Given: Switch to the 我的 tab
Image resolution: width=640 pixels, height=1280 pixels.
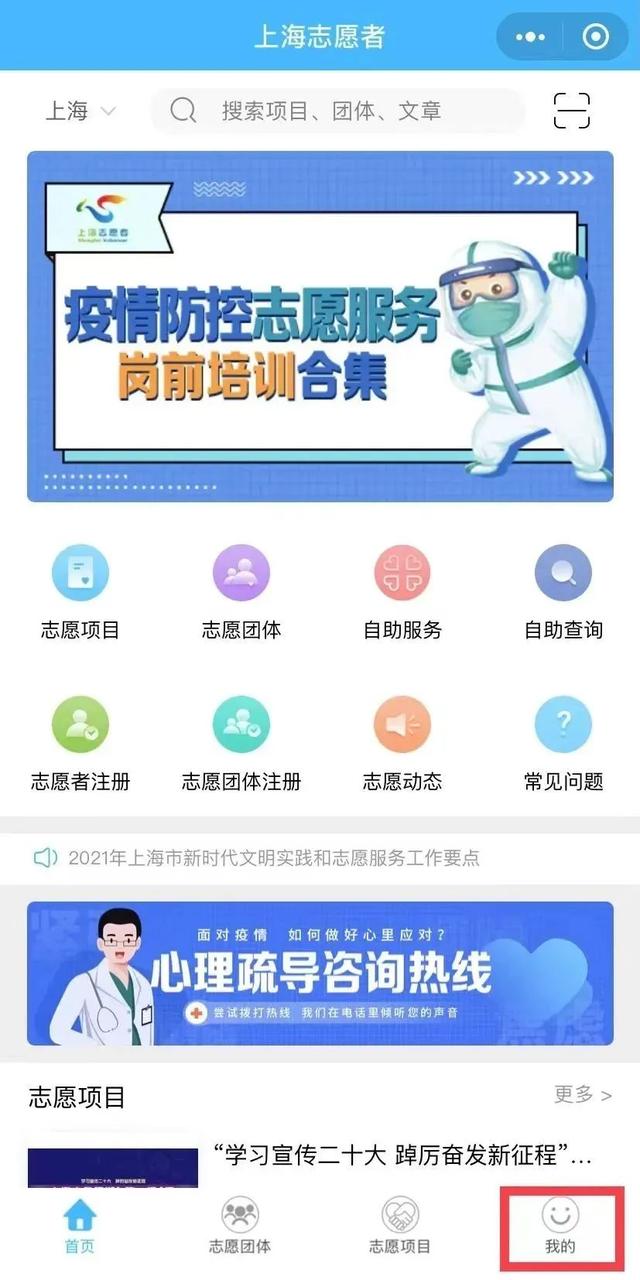Looking at the screenshot, I should [x=560, y=1227].
